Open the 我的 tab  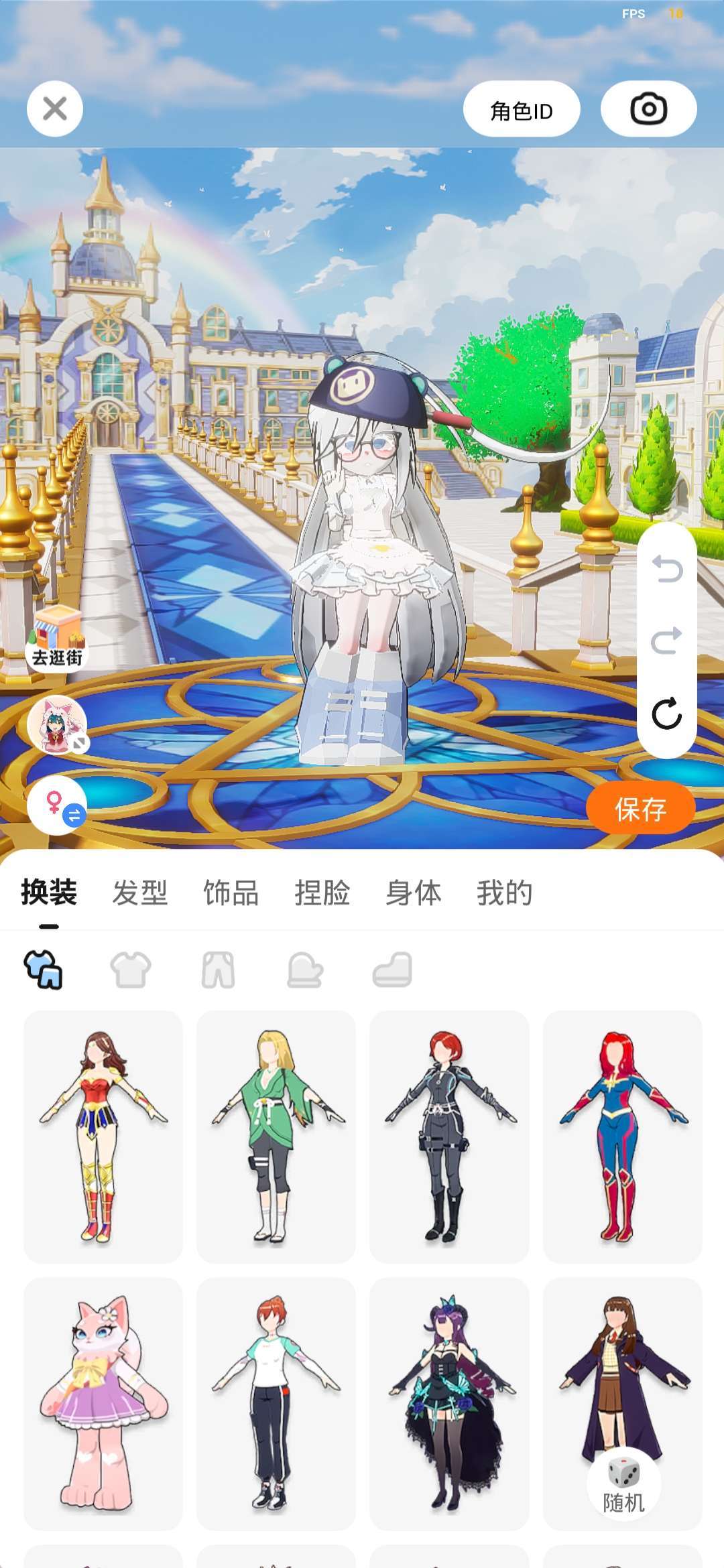pyautogui.click(x=504, y=893)
